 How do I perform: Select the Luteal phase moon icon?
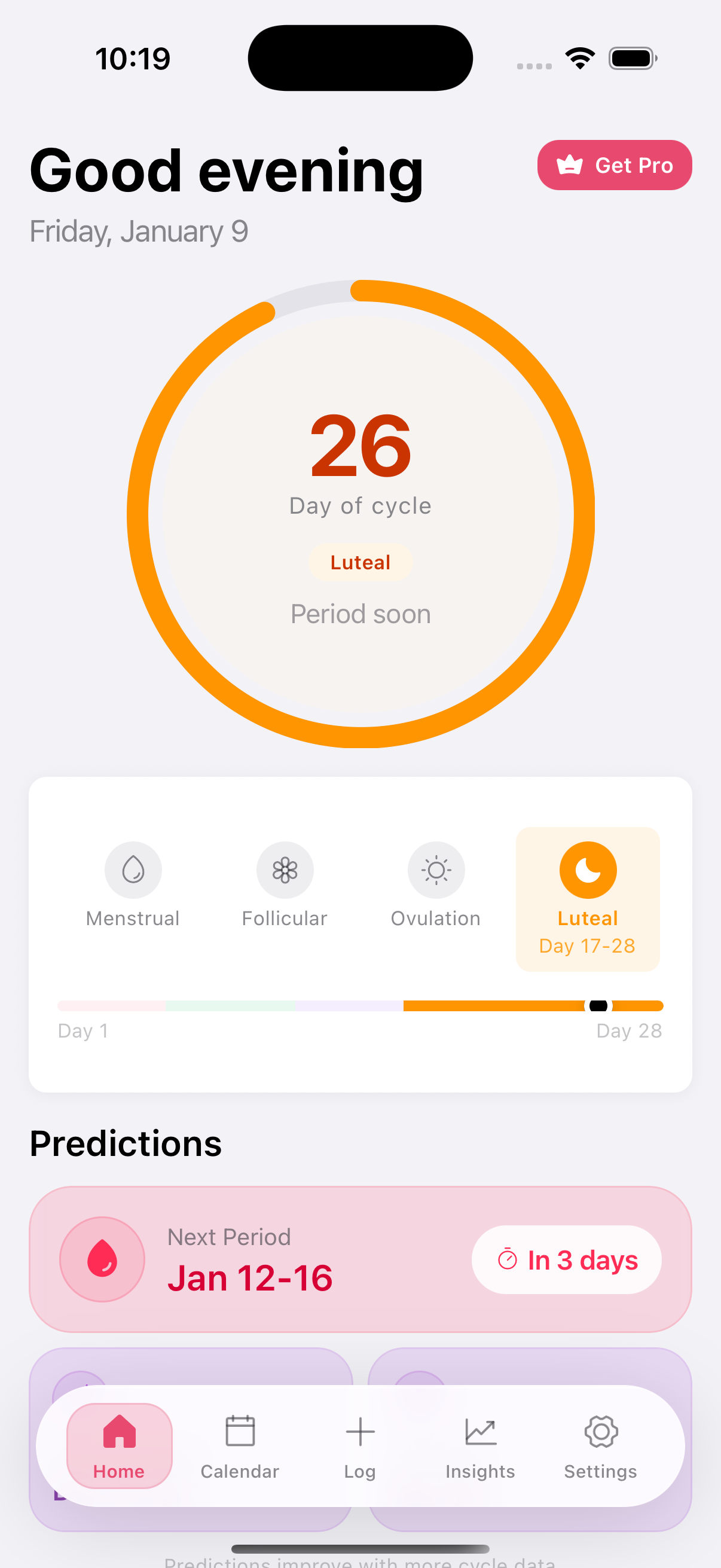coord(586,870)
